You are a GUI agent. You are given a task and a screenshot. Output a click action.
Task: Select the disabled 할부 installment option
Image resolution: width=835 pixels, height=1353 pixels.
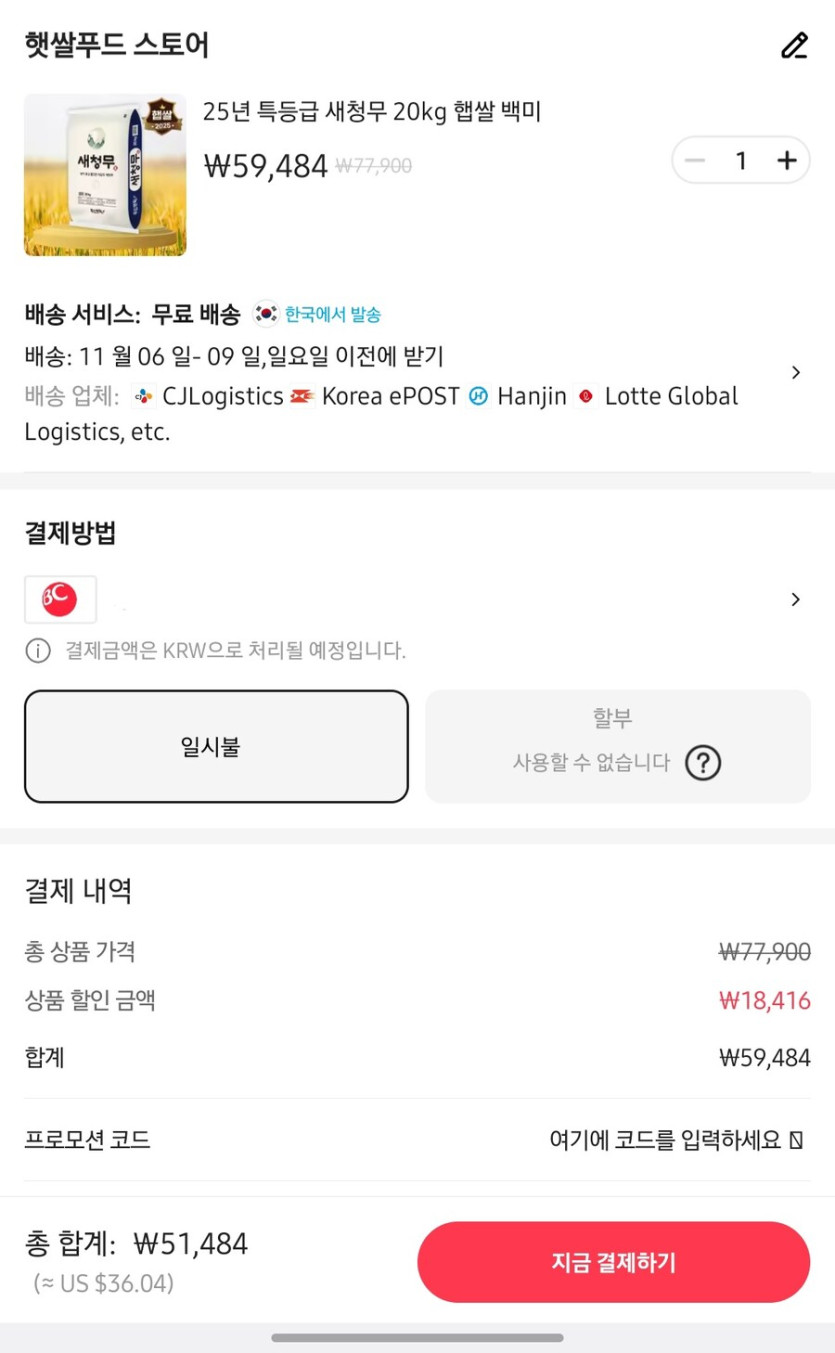point(617,745)
